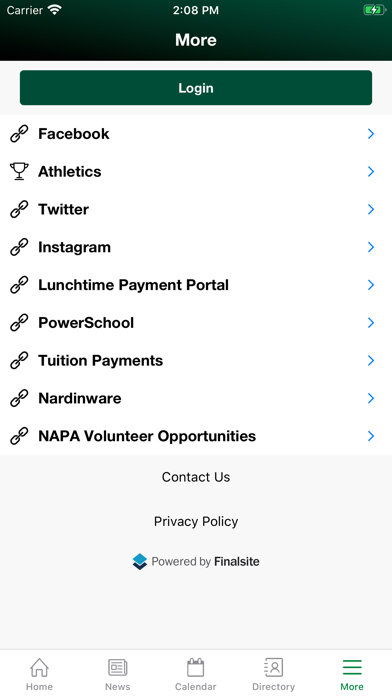Open the Athletics section
Image resolution: width=392 pixels, height=696 pixels.
tap(196, 171)
